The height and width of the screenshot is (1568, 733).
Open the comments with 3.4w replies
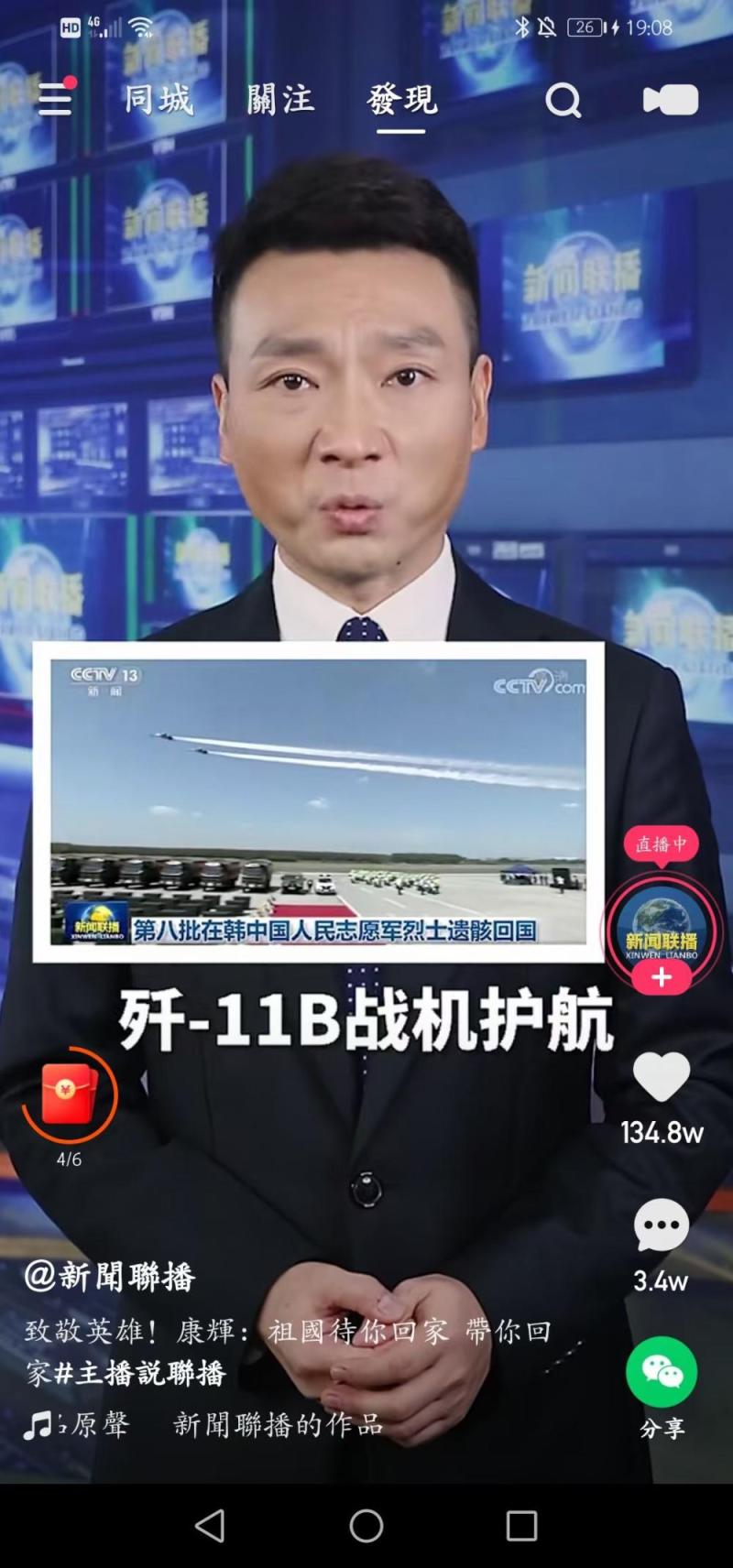pyautogui.click(x=661, y=1225)
